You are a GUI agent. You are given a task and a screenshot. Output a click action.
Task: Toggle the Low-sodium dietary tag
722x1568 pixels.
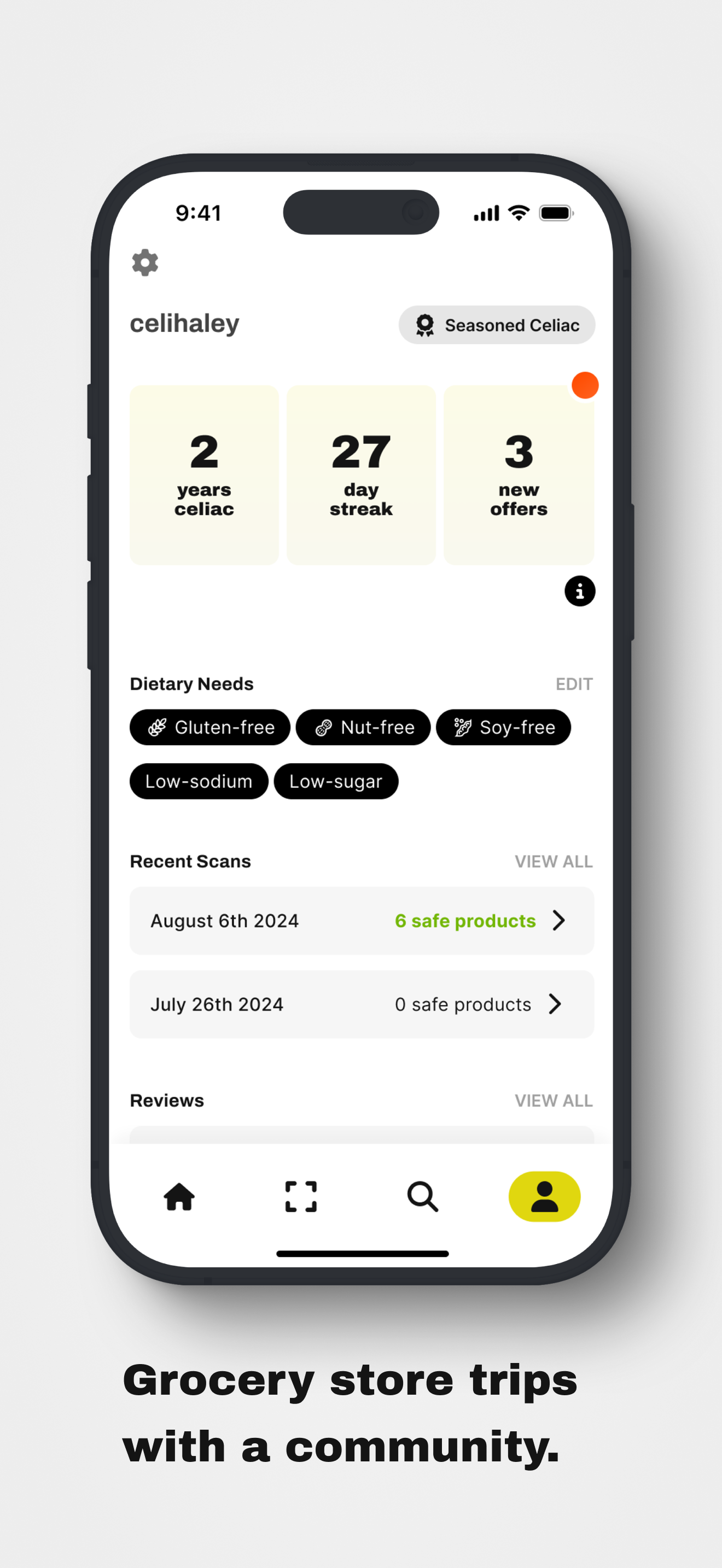point(199,782)
